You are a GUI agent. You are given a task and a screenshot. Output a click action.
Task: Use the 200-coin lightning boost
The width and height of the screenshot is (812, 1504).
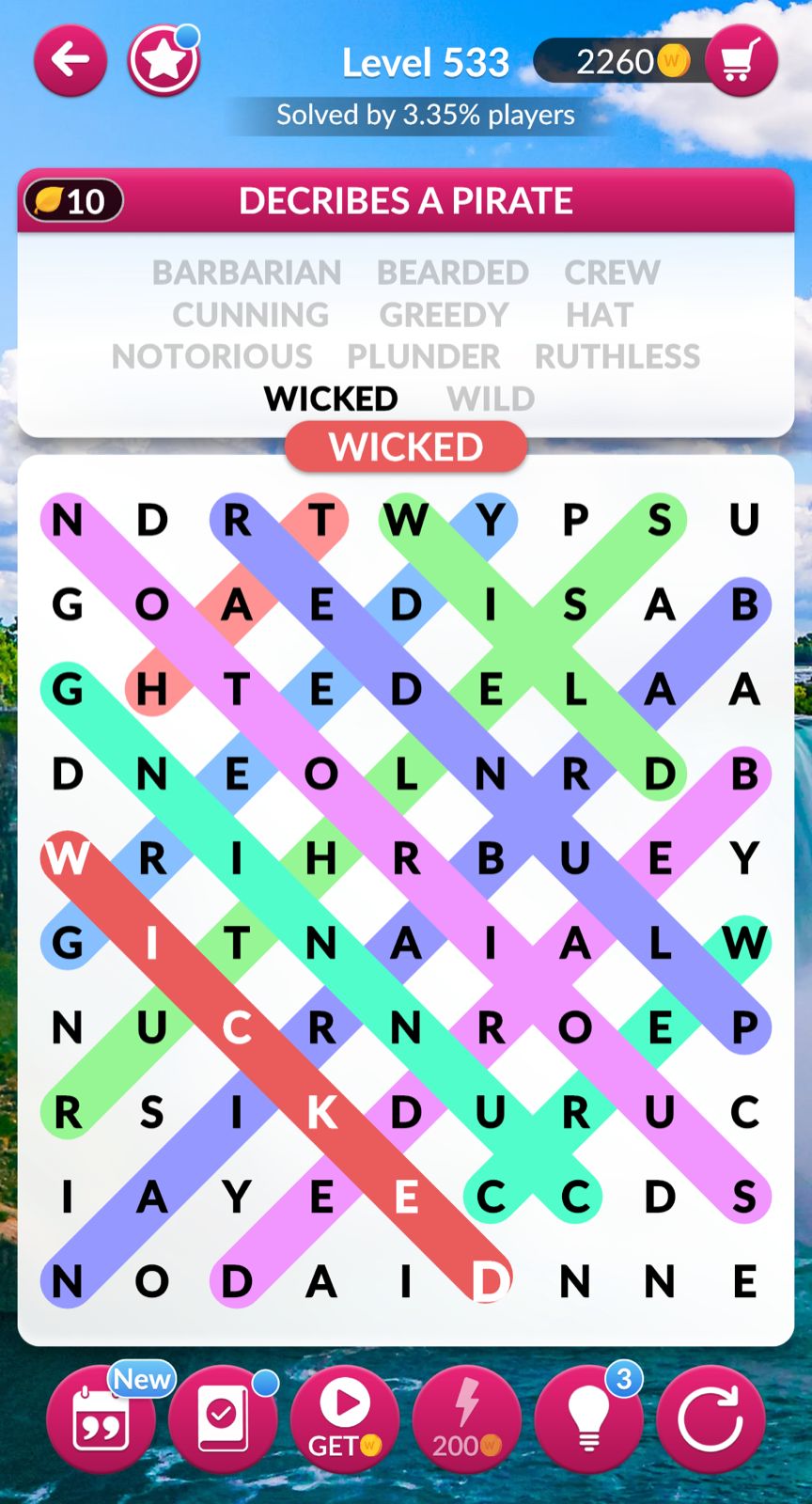pos(467,1419)
